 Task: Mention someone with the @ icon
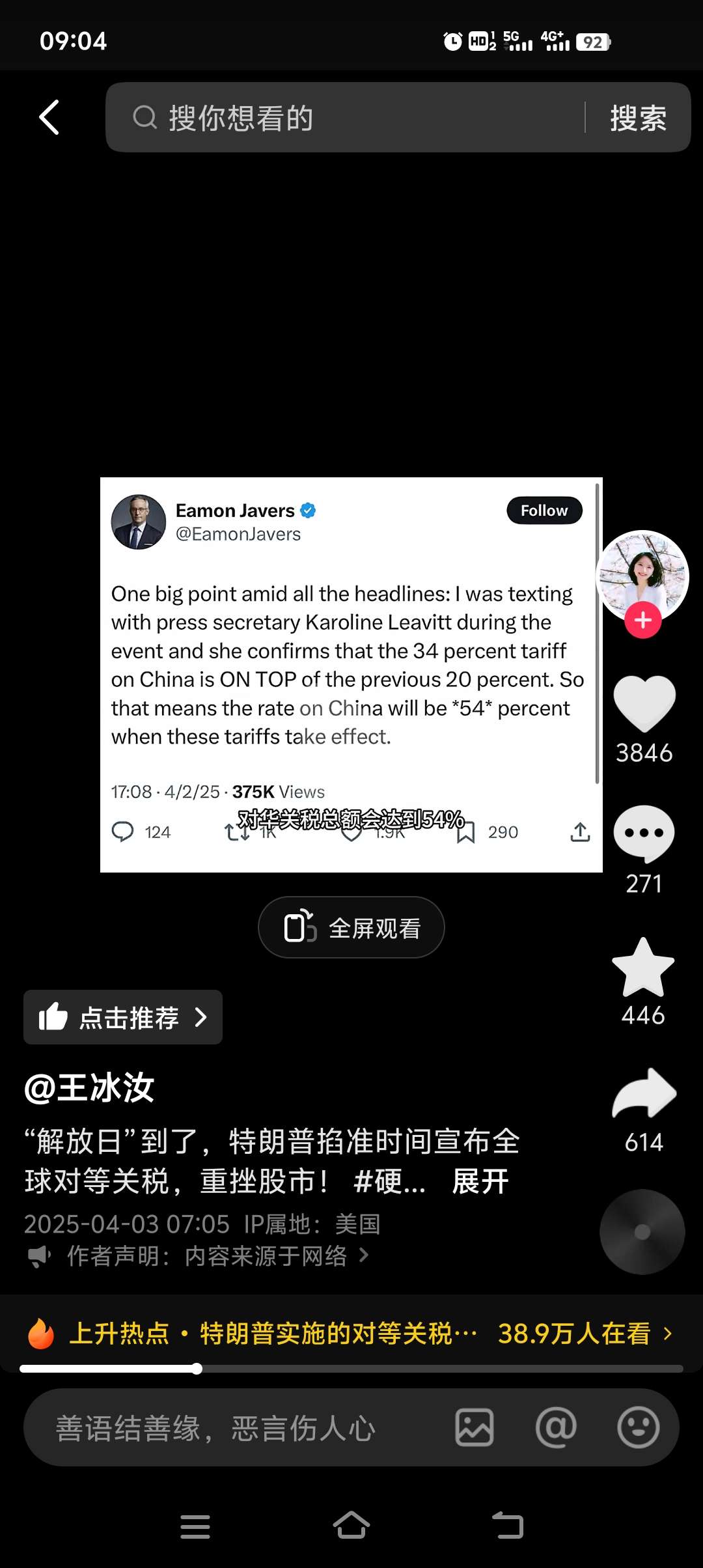pyautogui.click(x=556, y=1427)
